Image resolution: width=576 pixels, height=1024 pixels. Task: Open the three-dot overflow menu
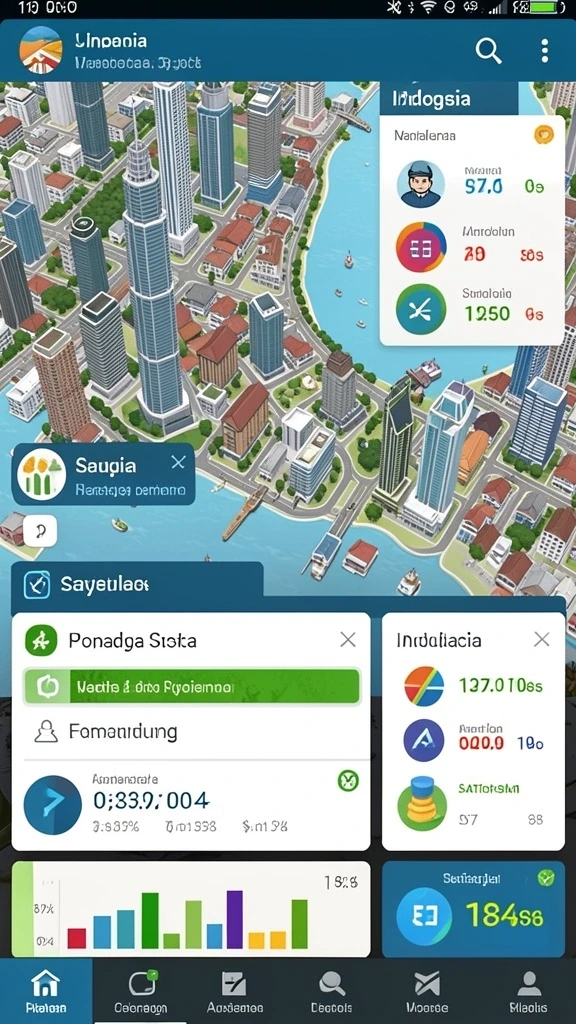pos(545,50)
